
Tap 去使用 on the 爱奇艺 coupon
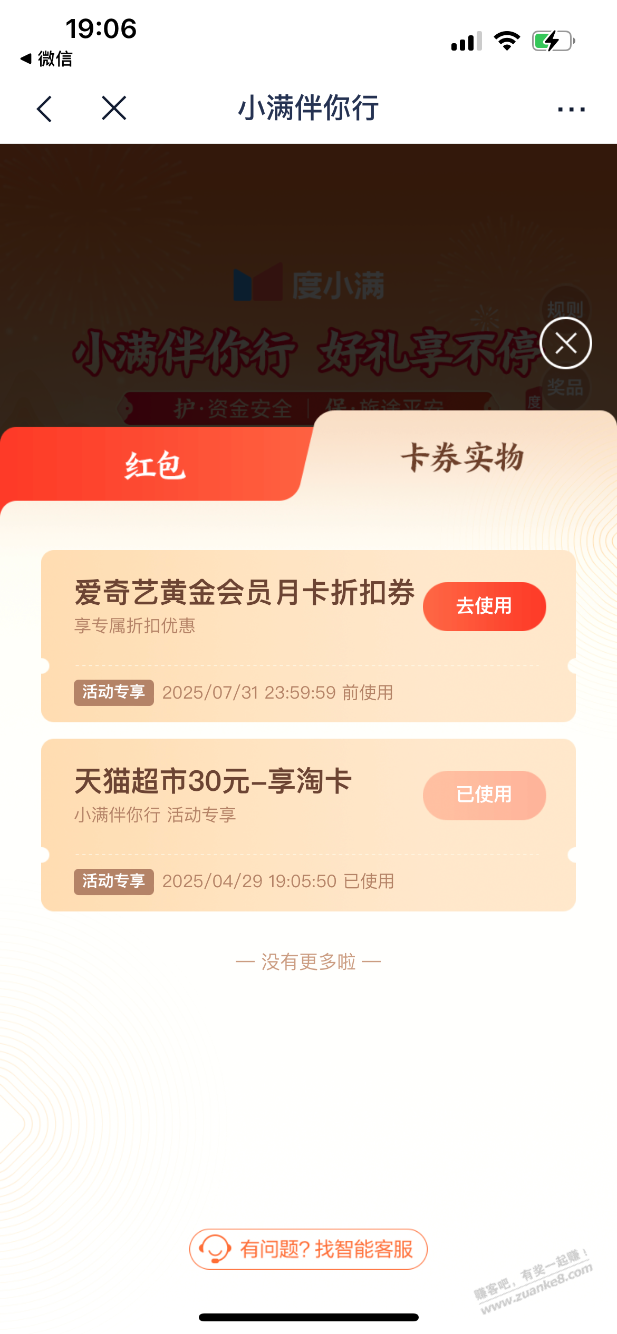pos(484,606)
